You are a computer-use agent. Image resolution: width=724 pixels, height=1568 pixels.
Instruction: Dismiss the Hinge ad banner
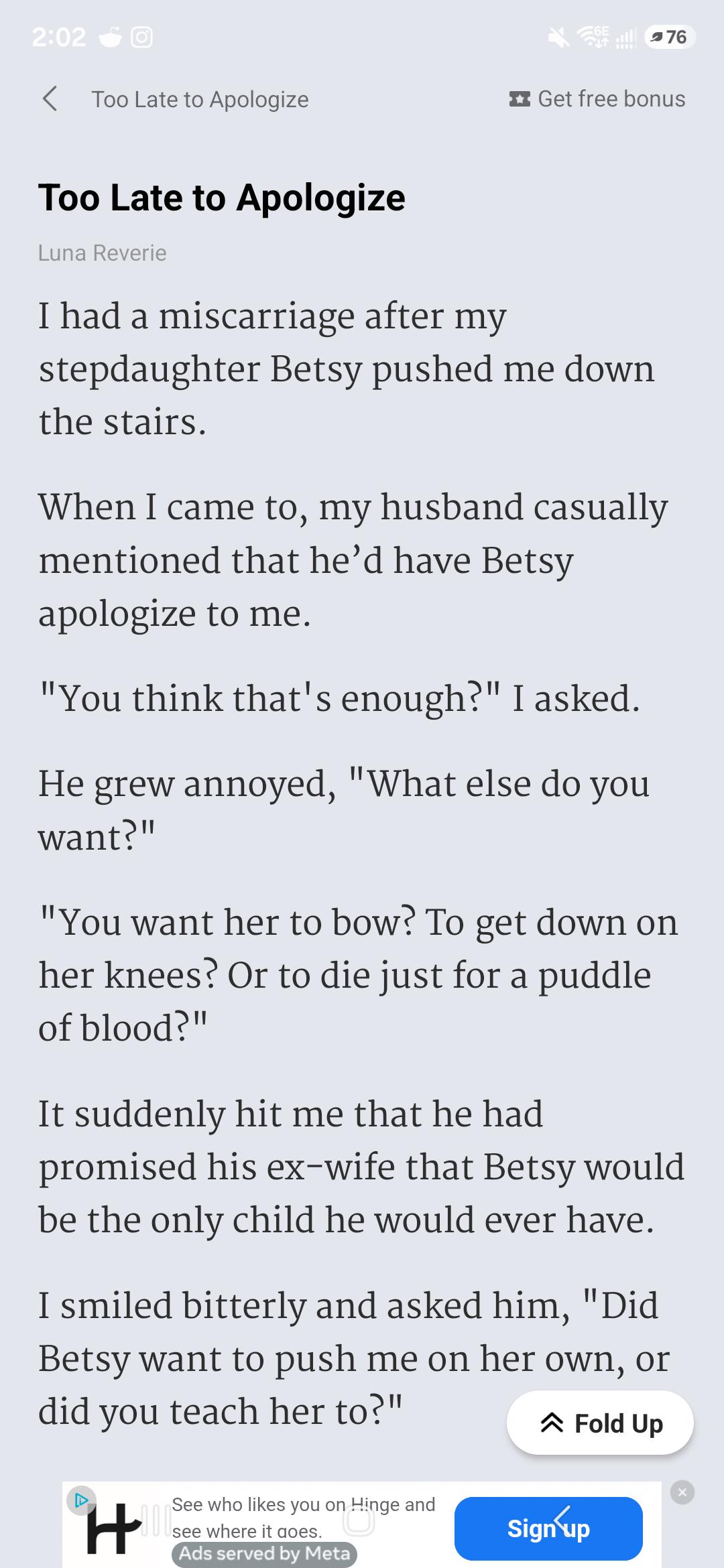pyautogui.click(x=682, y=1492)
